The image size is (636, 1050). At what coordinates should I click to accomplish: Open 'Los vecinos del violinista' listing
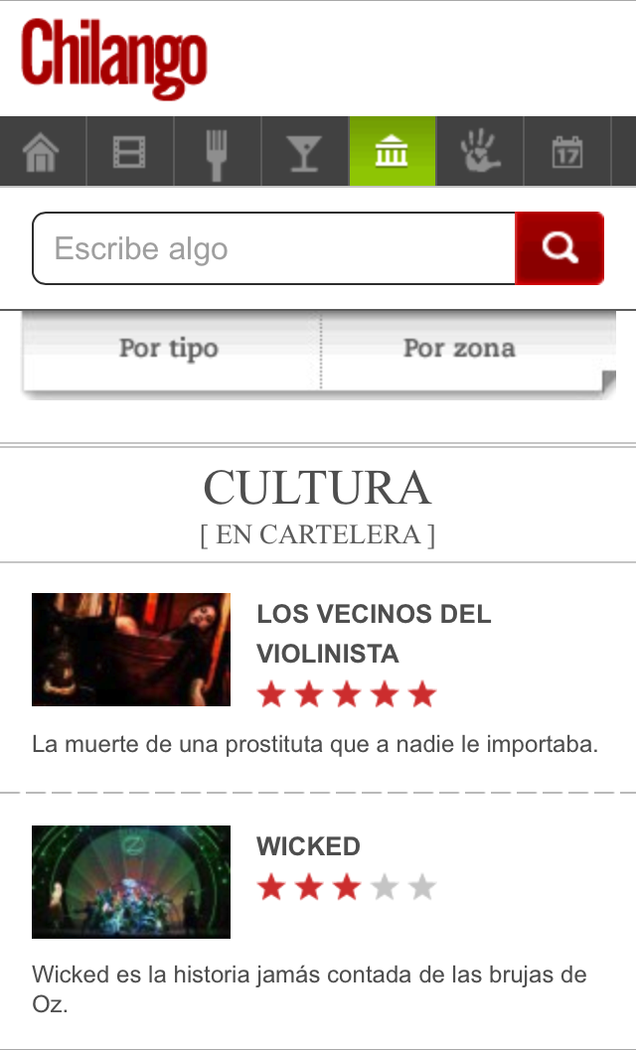point(373,633)
